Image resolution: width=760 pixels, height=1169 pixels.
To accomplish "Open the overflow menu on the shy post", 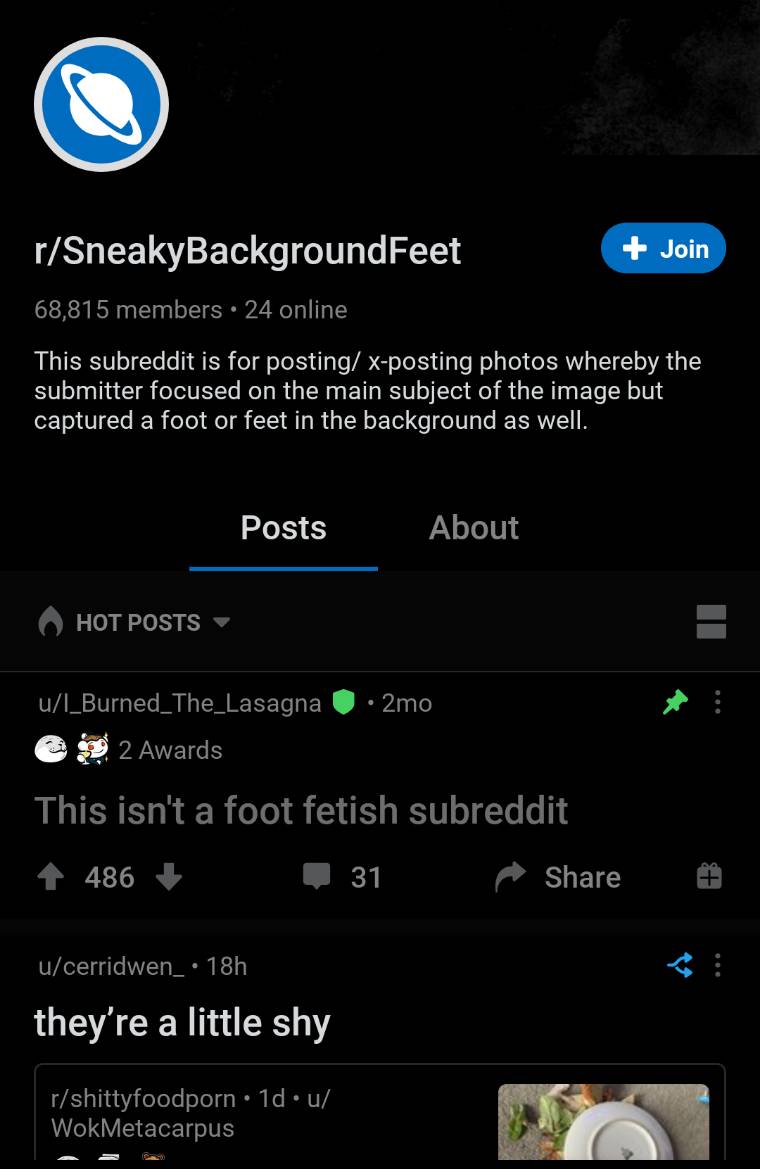I will click(x=718, y=965).
